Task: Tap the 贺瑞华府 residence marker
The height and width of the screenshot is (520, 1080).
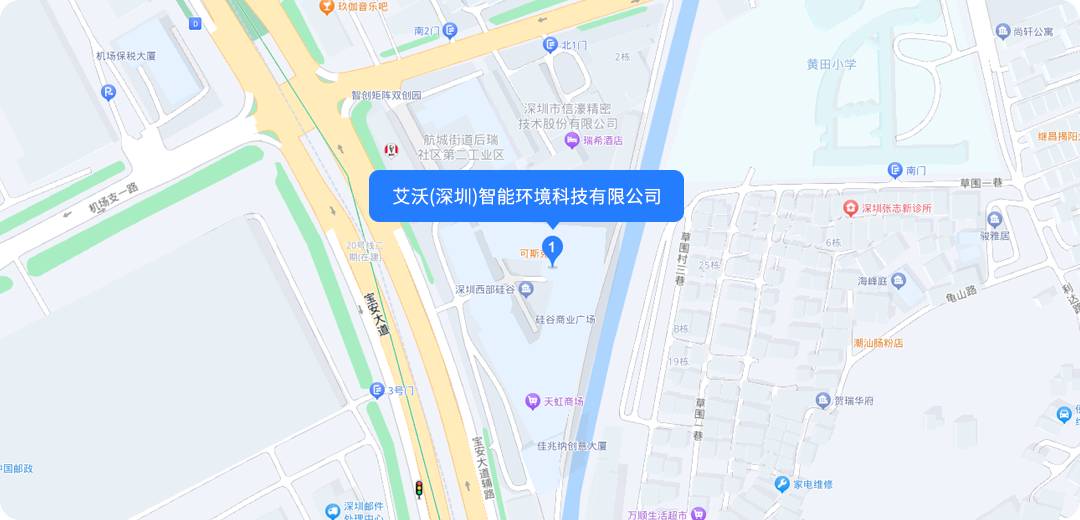Action: click(822, 401)
